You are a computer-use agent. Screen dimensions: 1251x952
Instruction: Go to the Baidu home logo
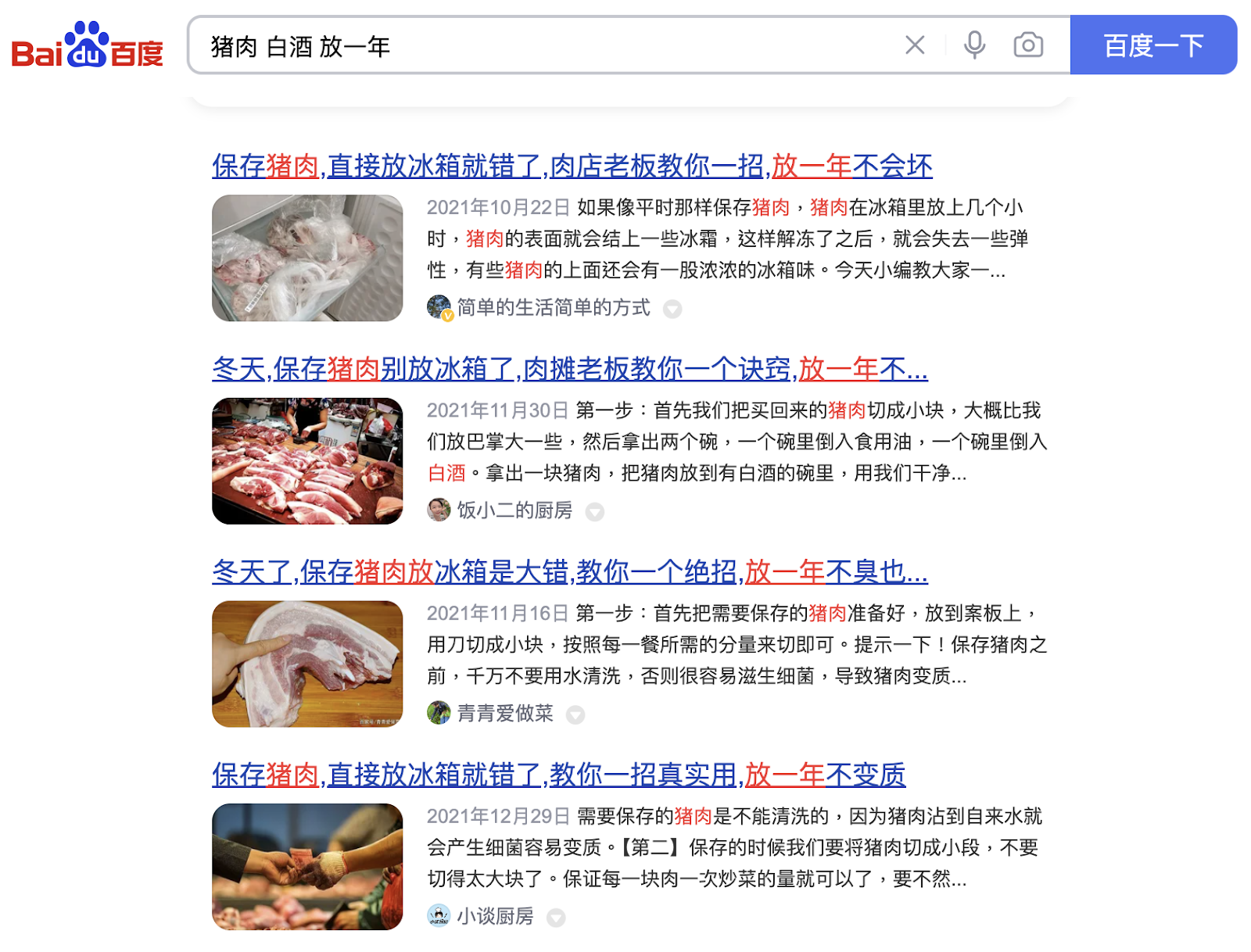pos(87,45)
